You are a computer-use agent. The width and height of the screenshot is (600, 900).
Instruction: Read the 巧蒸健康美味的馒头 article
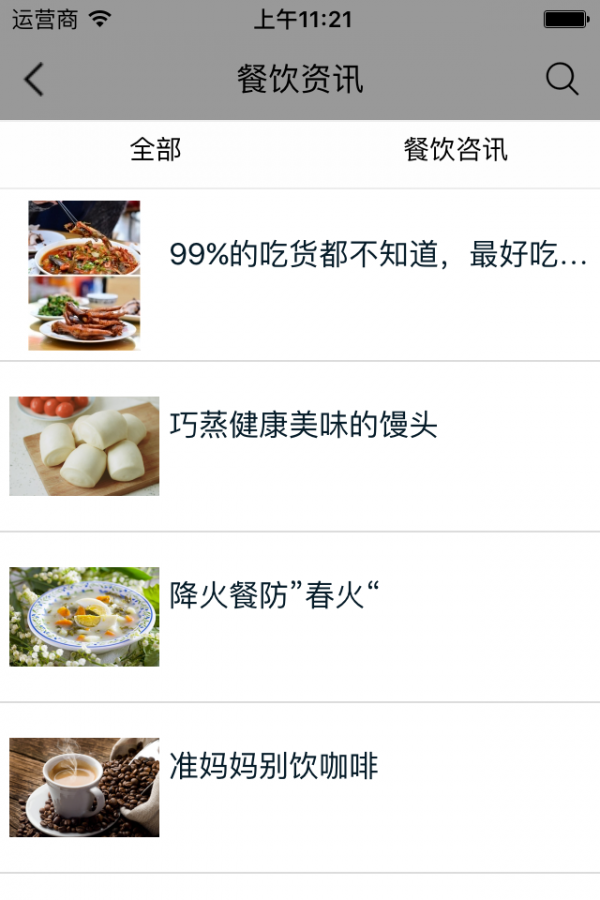point(303,426)
